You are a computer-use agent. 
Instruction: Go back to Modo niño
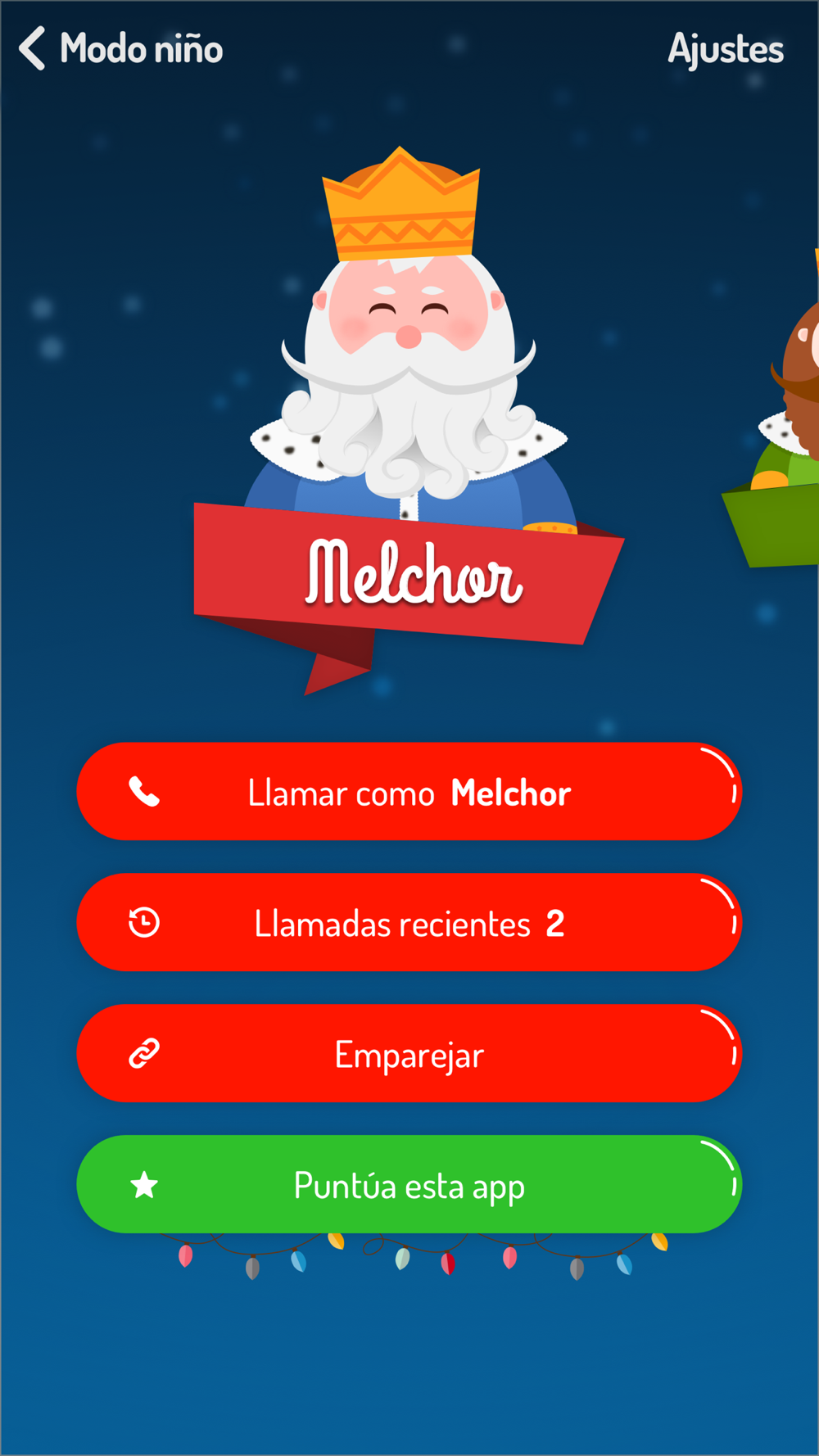120,48
